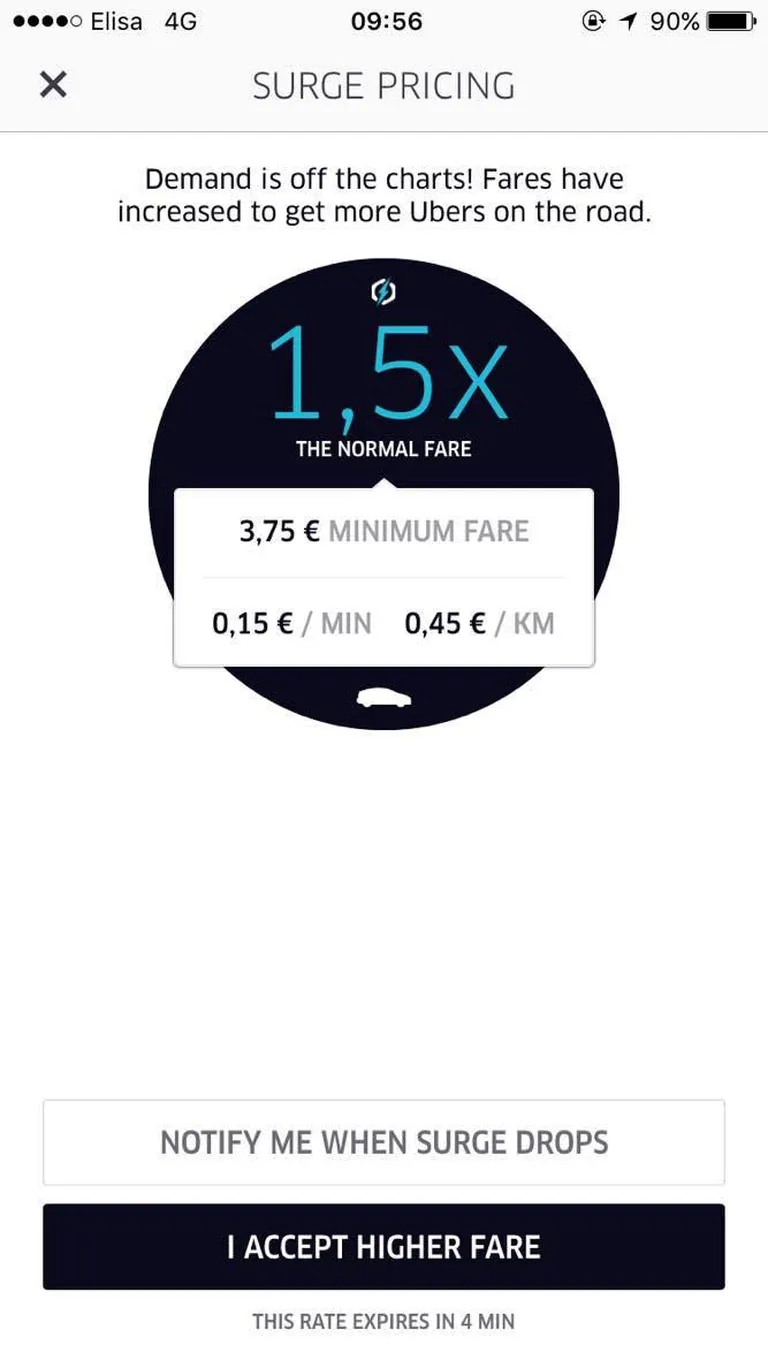768x1368 pixels.
Task: Close the surge pricing screen
Action: click(53, 85)
